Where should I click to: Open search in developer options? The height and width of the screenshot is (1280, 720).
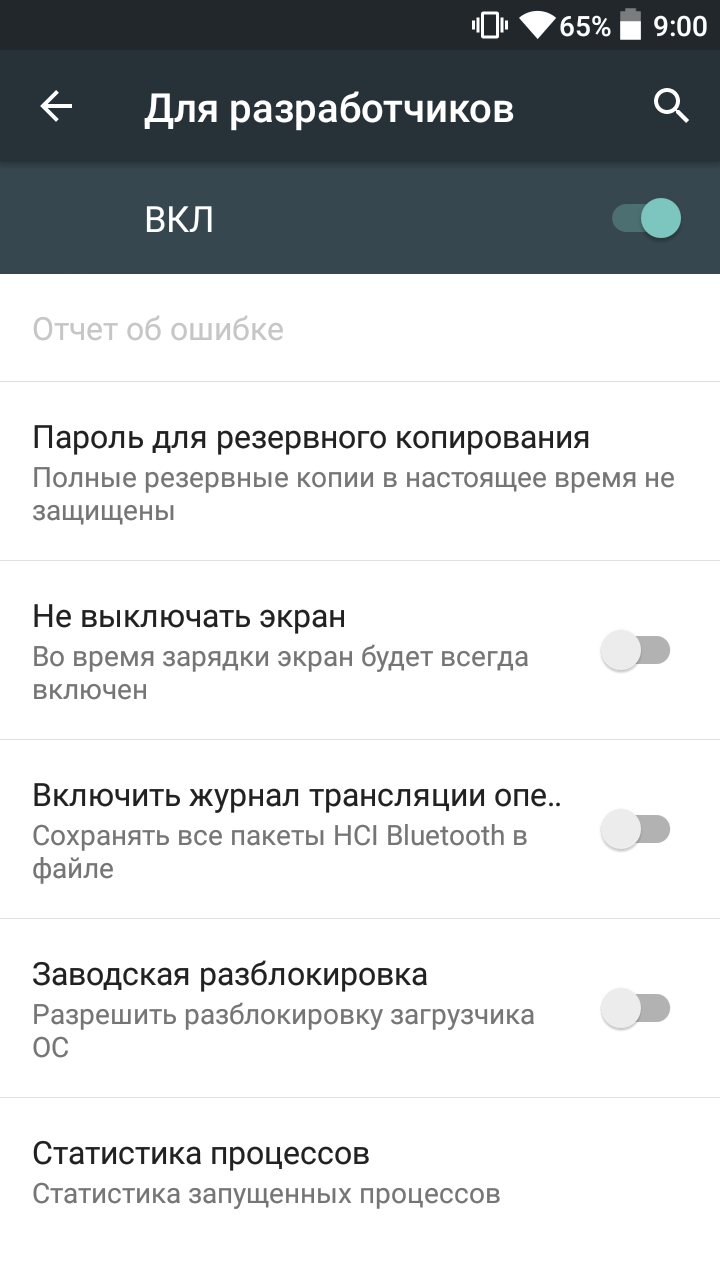(x=671, y=106)
